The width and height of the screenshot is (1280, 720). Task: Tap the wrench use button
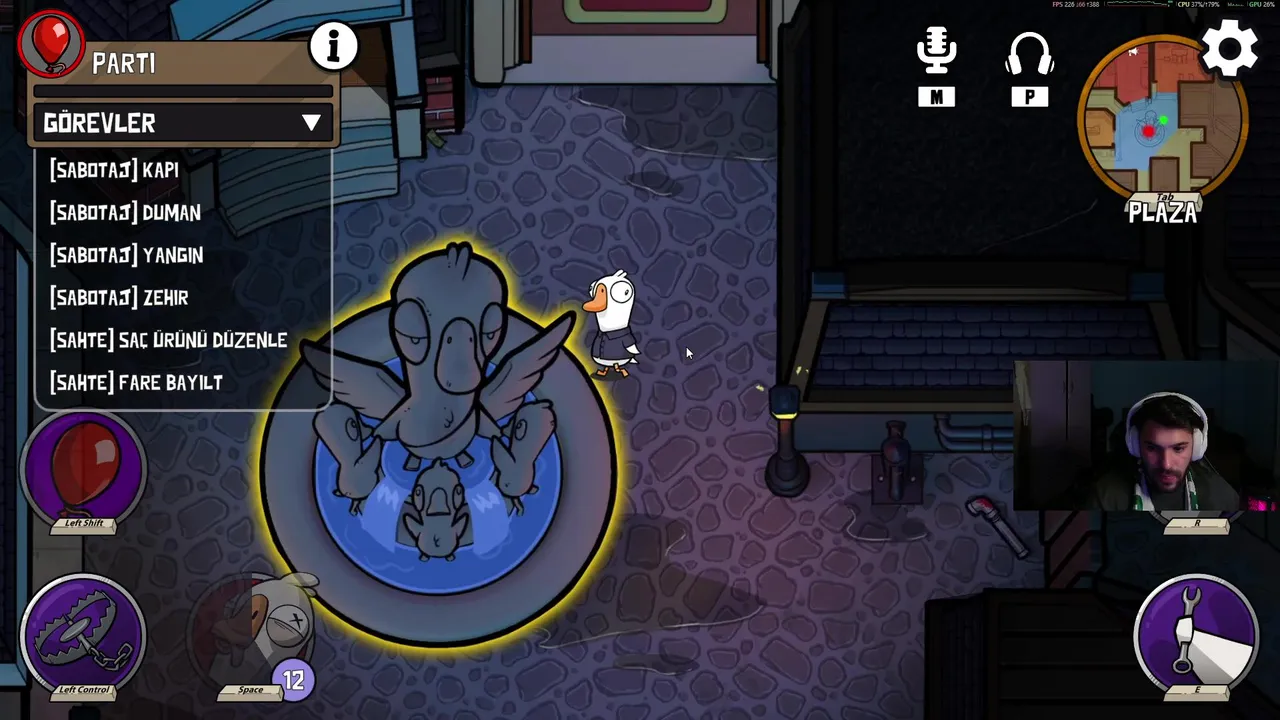(1196, 634)
